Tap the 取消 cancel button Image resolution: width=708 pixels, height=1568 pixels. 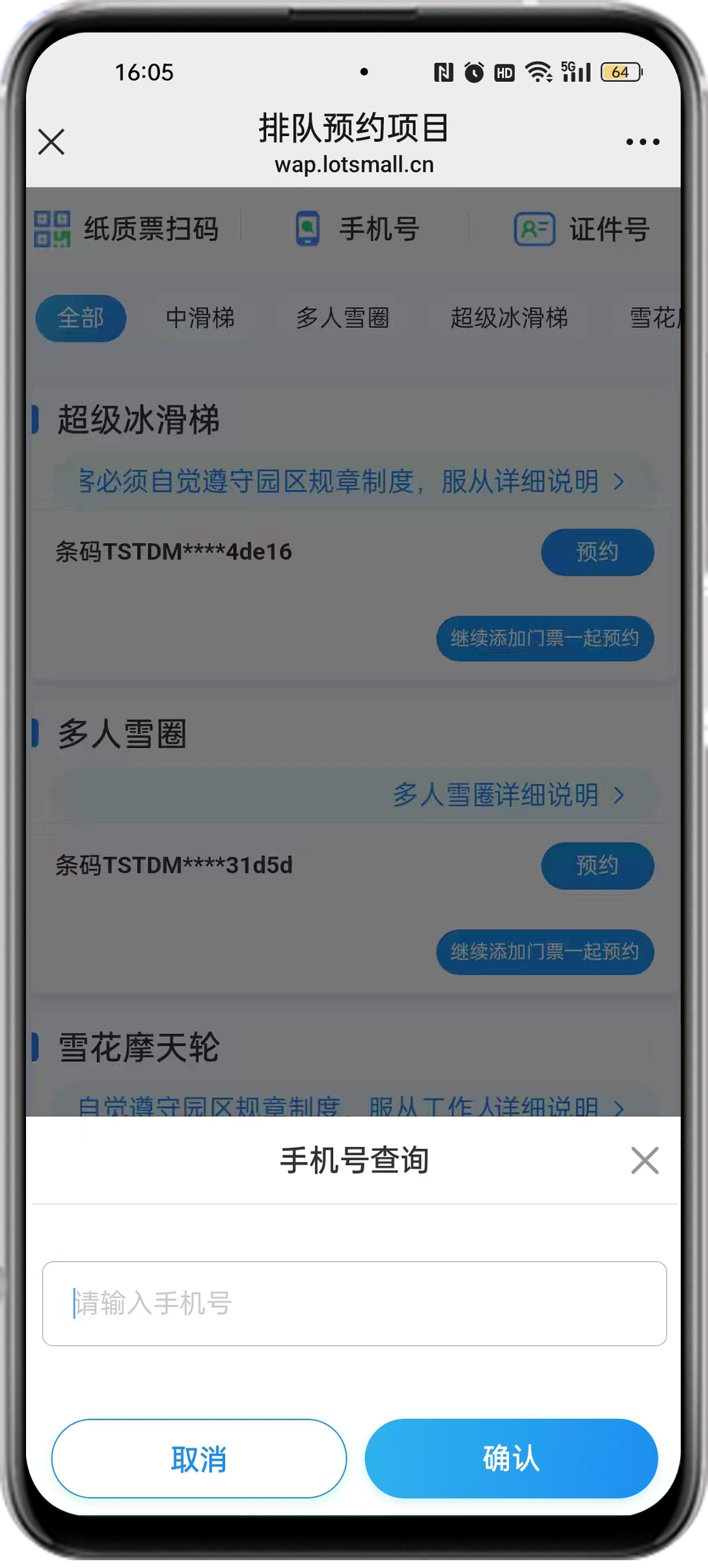[x=198, y=1458]
